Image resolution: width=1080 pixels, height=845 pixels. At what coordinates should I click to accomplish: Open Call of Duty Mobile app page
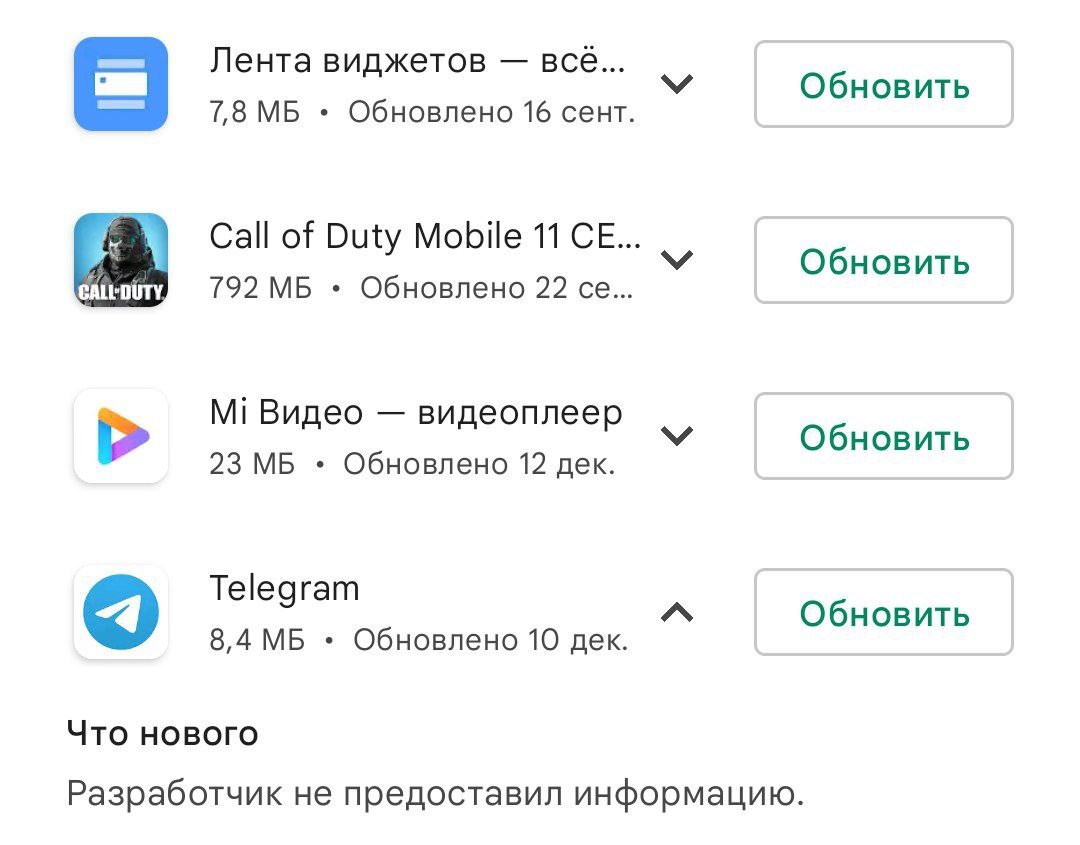121,260
